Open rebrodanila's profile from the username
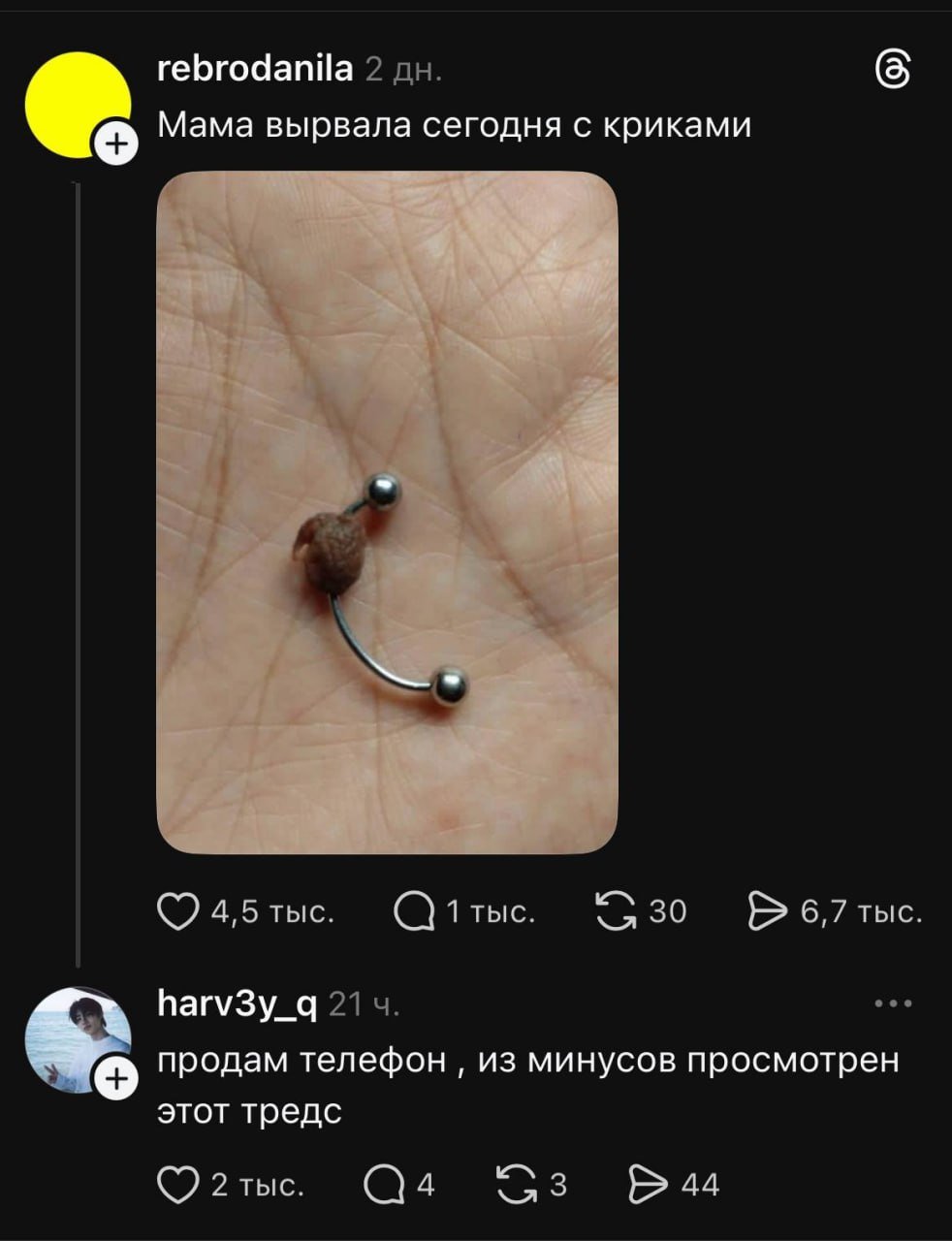Viewport: 952px width, 1241px height. coord(254,70)
